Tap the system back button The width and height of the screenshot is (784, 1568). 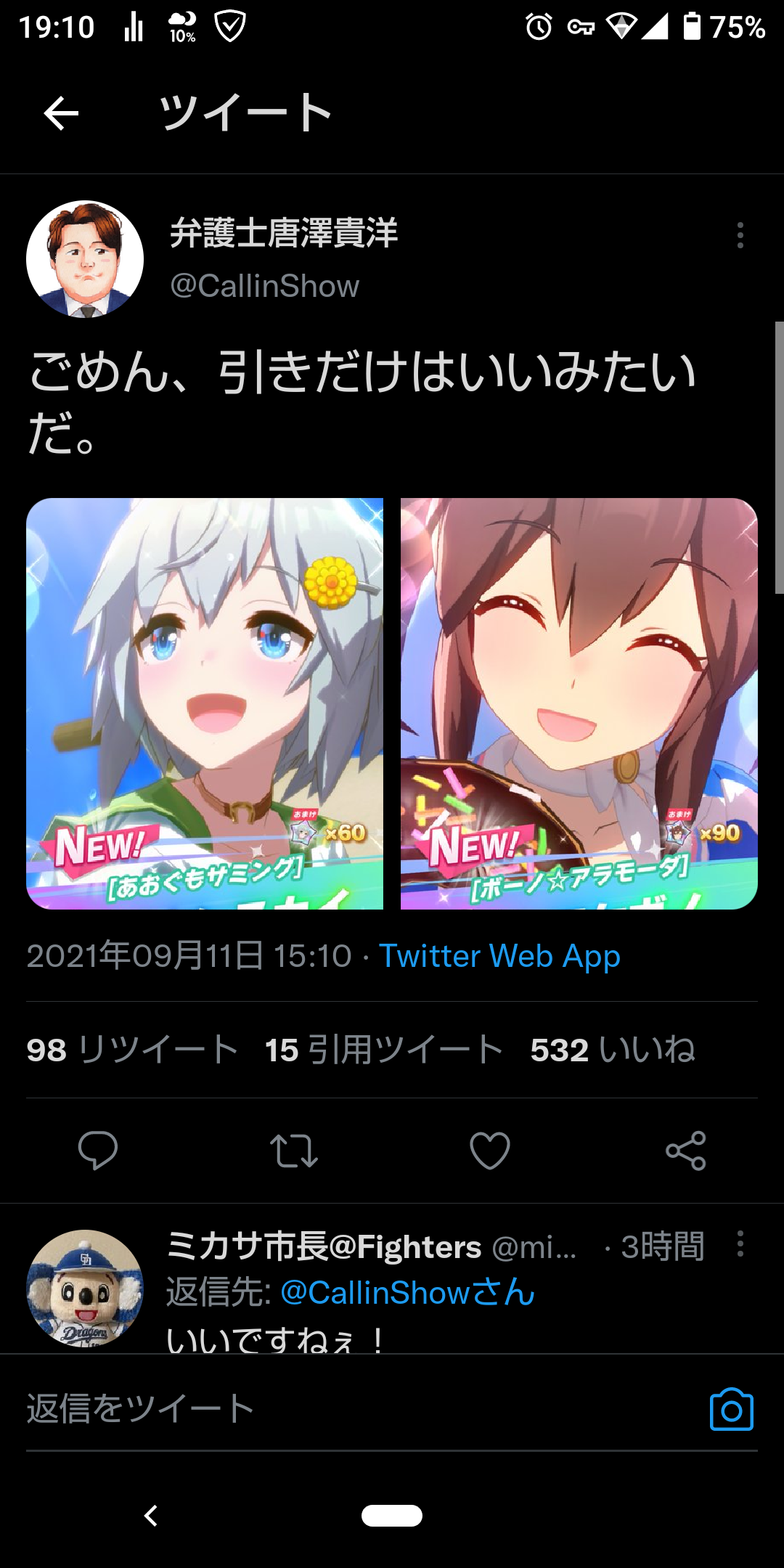pyautogui.click(x=151, y=1516)
